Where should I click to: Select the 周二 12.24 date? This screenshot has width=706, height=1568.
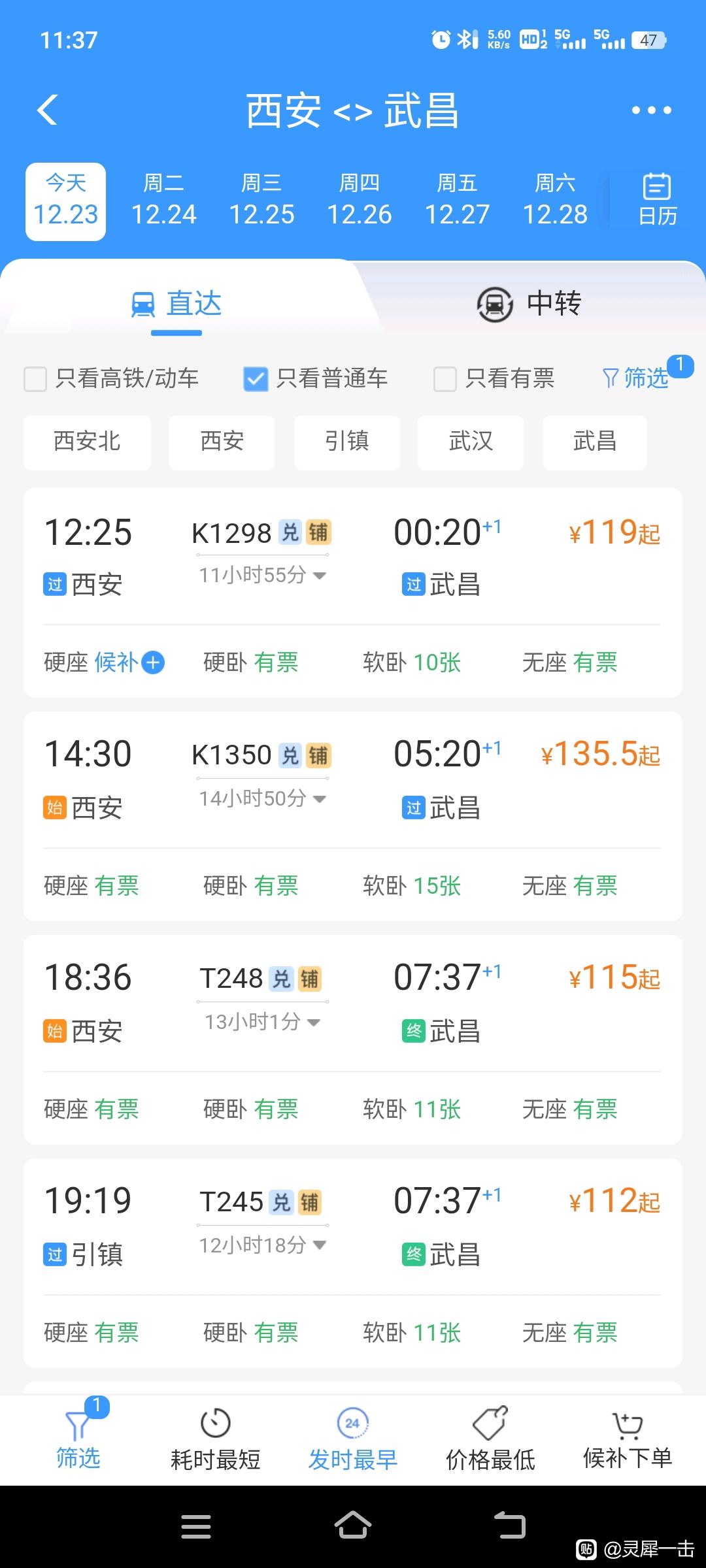[163, 201]
